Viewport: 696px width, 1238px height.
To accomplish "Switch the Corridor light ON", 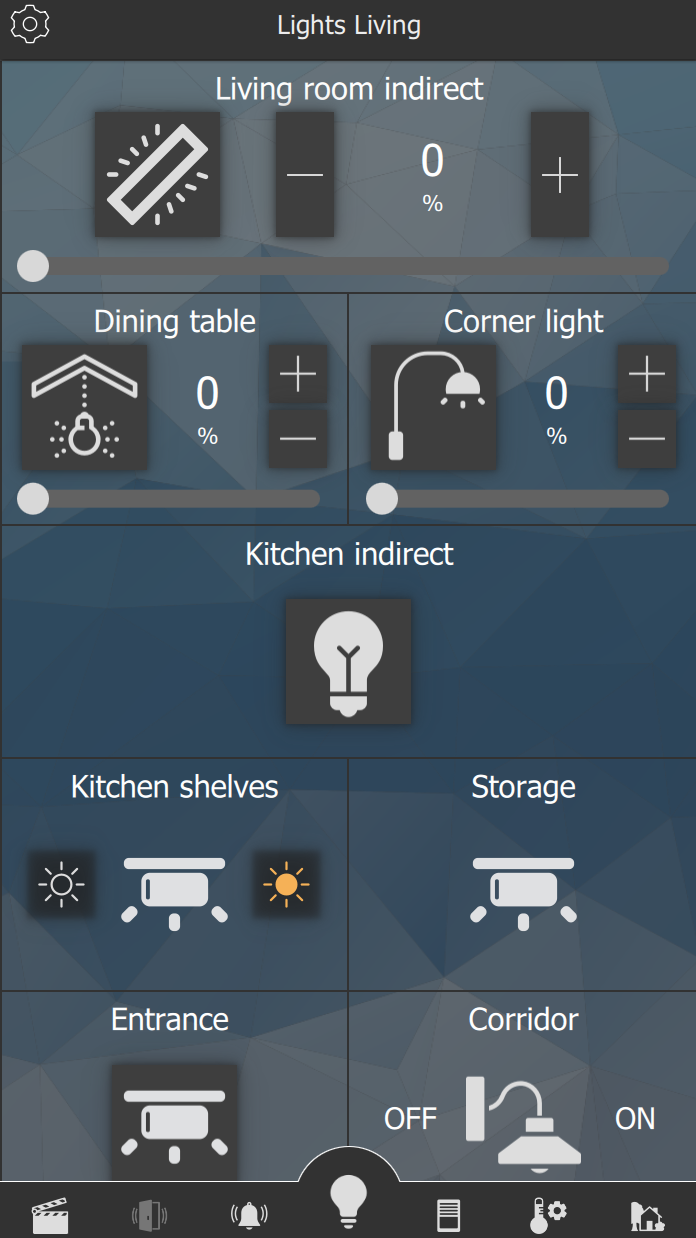I will tap(635, 1118).
